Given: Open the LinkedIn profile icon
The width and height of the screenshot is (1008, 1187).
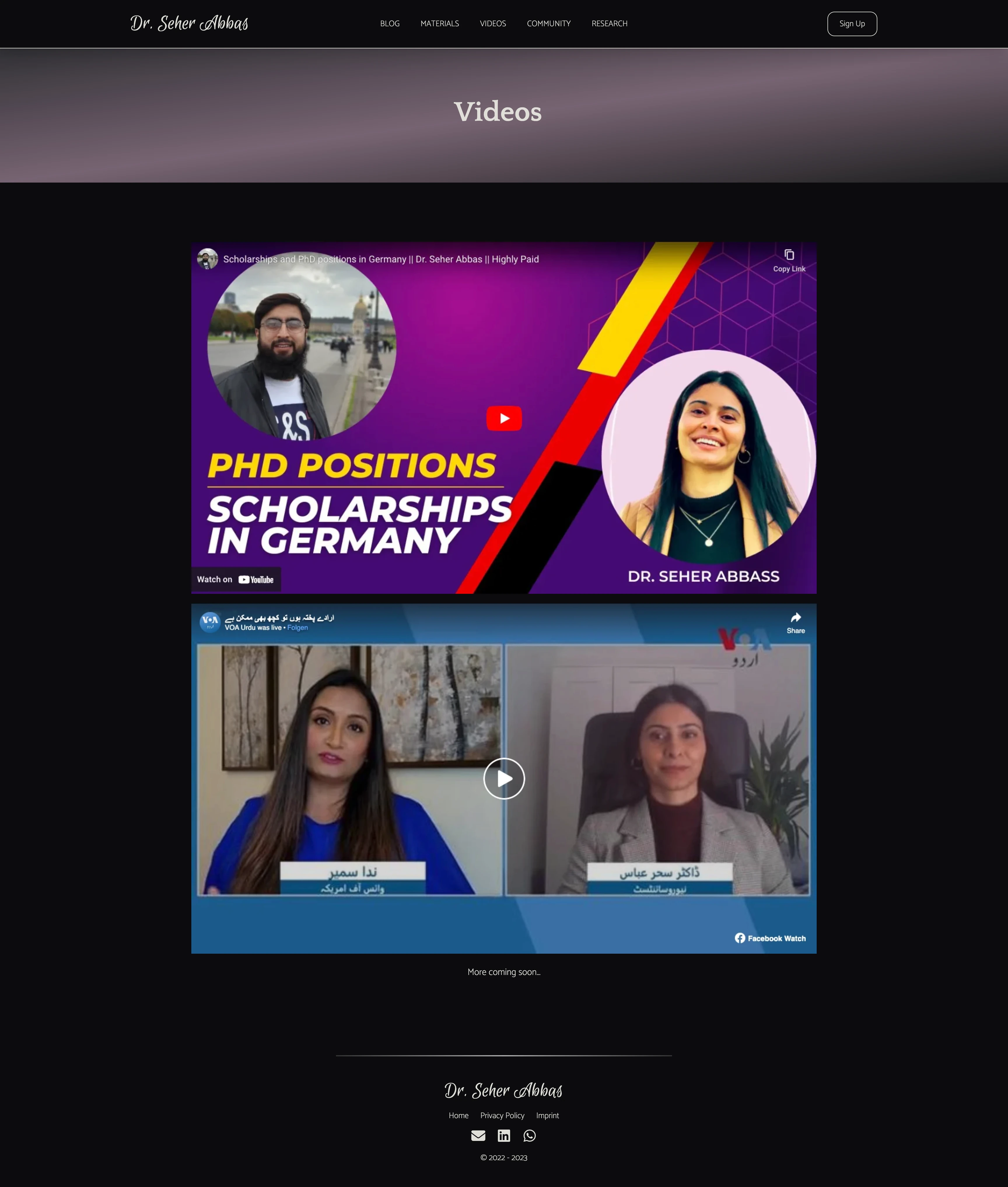Looking at the screenshot, I should pos(503,1136).
